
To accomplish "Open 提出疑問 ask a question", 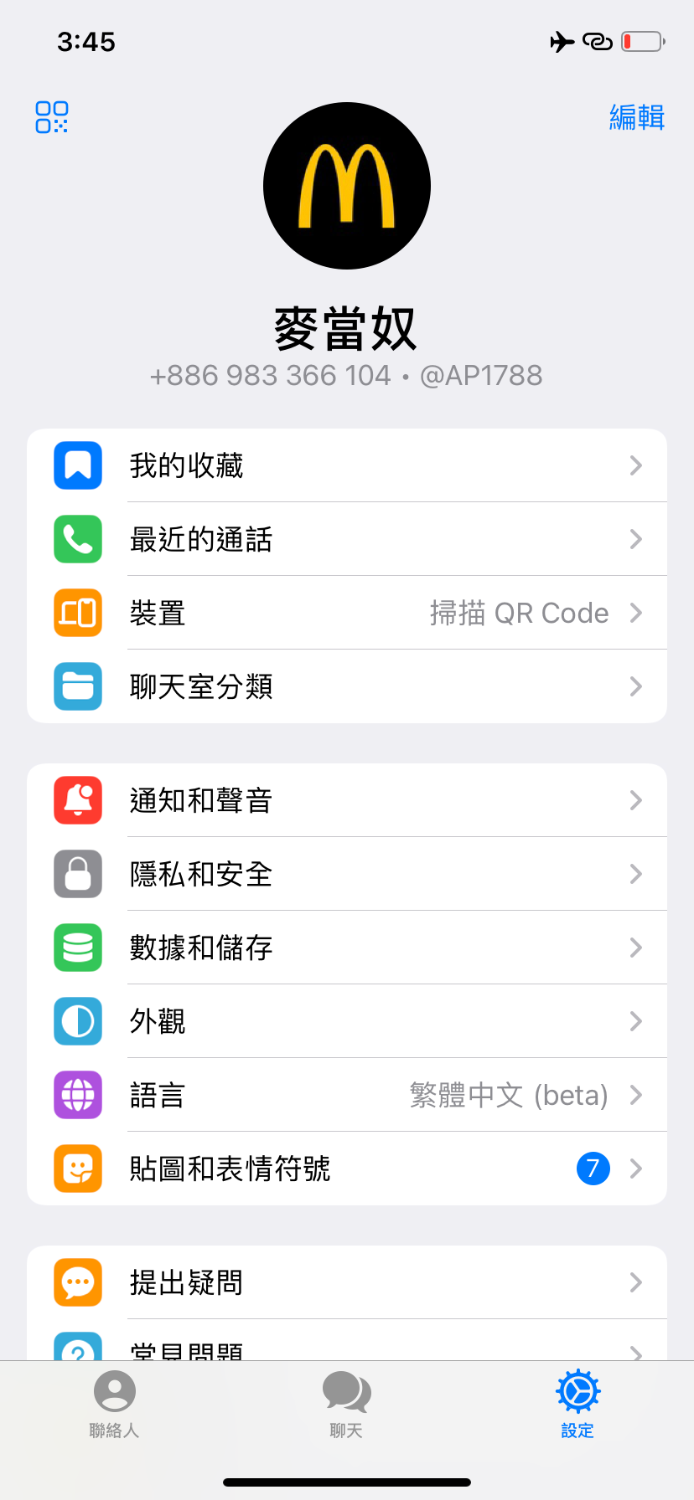I will tap(346, 1283).
